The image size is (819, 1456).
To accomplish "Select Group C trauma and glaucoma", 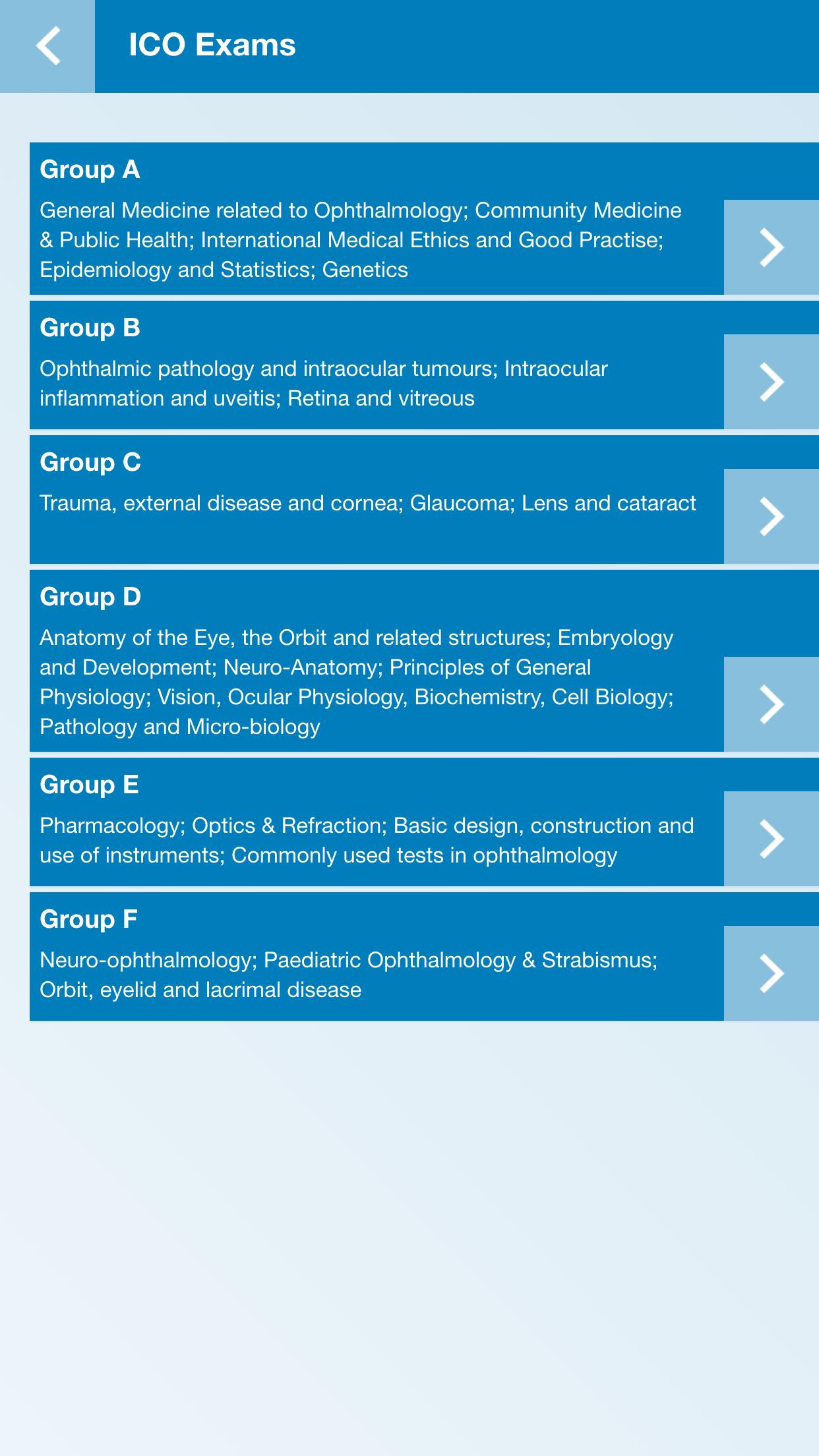I will click(x=770, y=516).
